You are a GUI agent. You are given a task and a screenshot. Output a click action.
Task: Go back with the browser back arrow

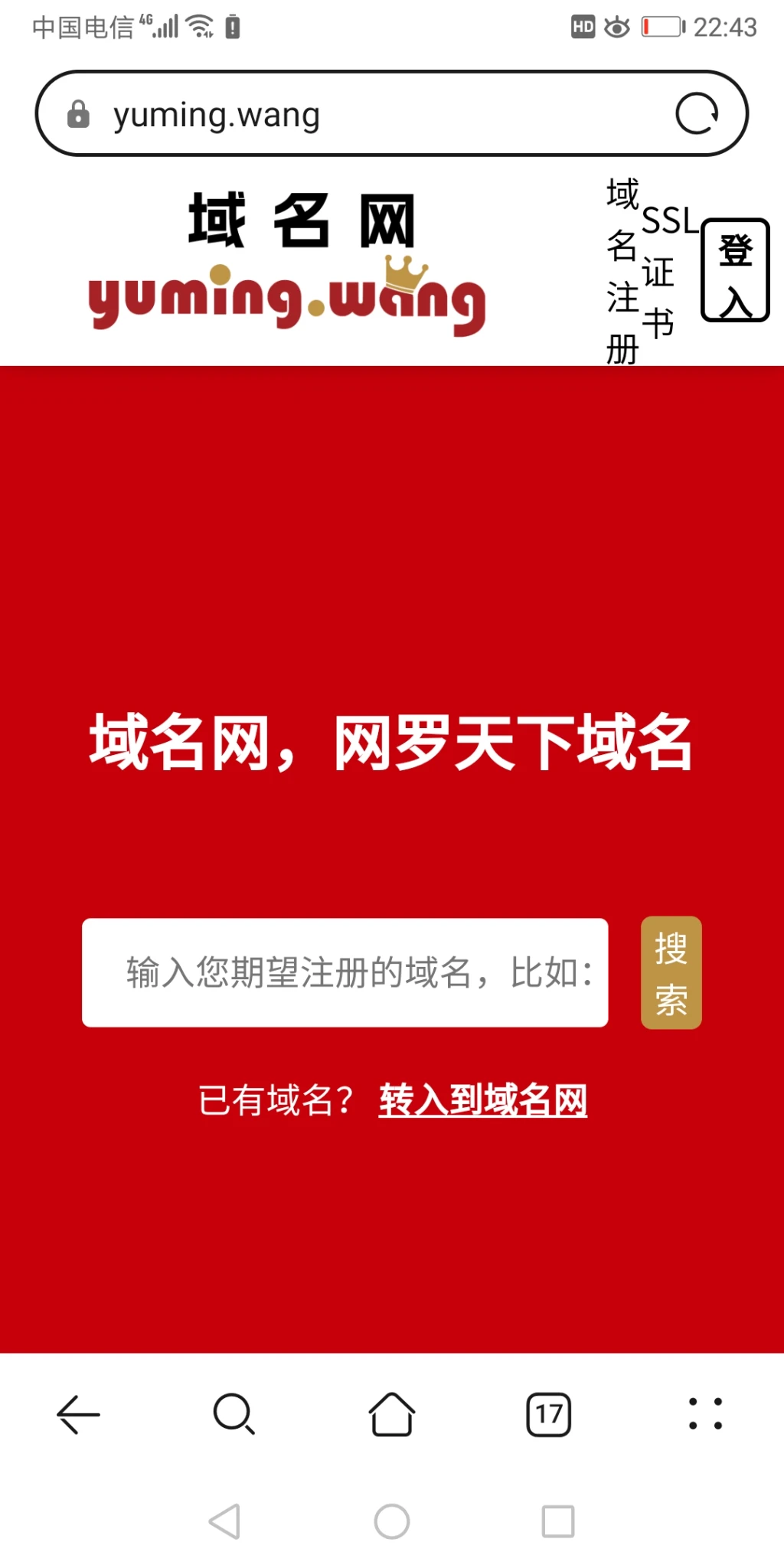(x=78, y=1414)
